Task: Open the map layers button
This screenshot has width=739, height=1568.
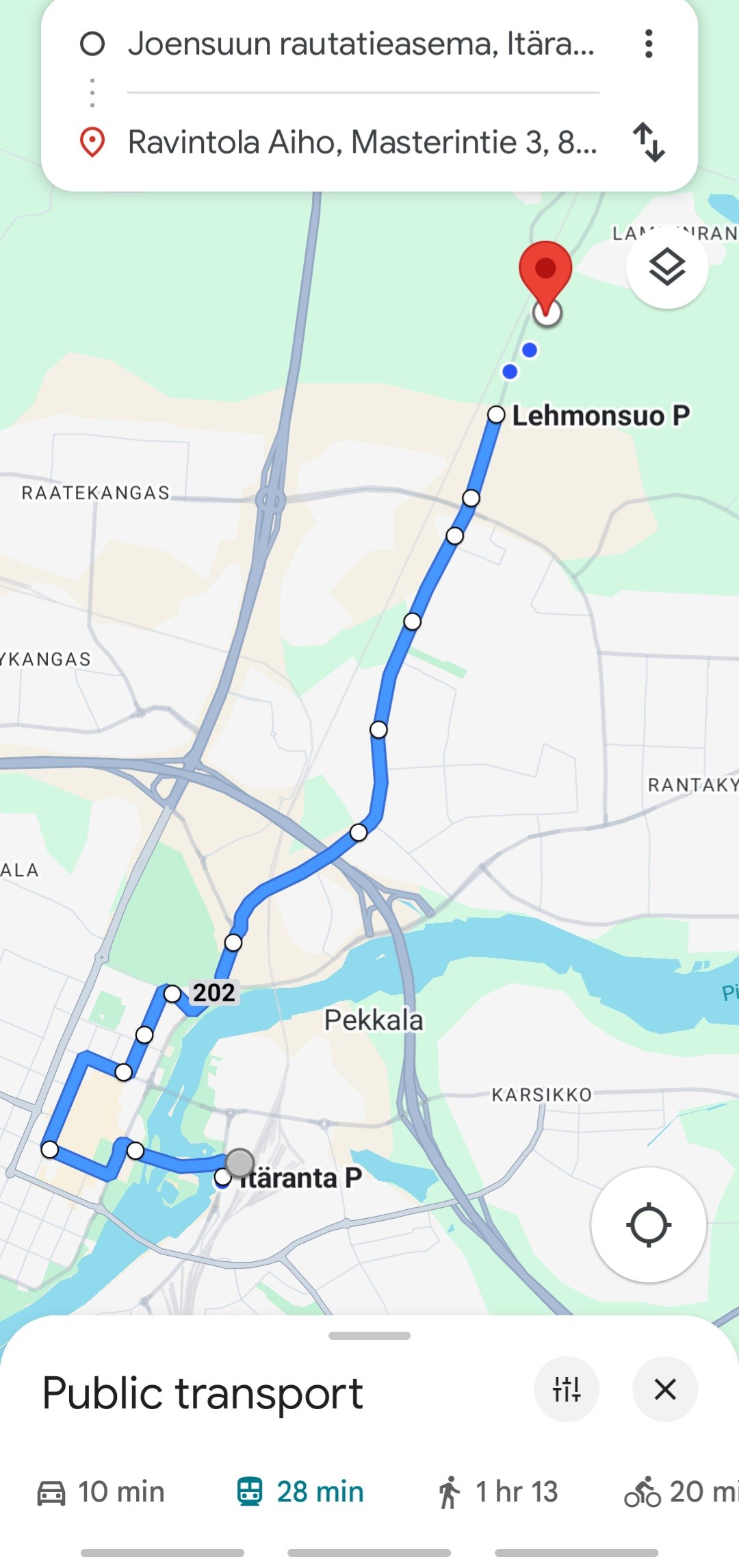Action: pos(667,267)
